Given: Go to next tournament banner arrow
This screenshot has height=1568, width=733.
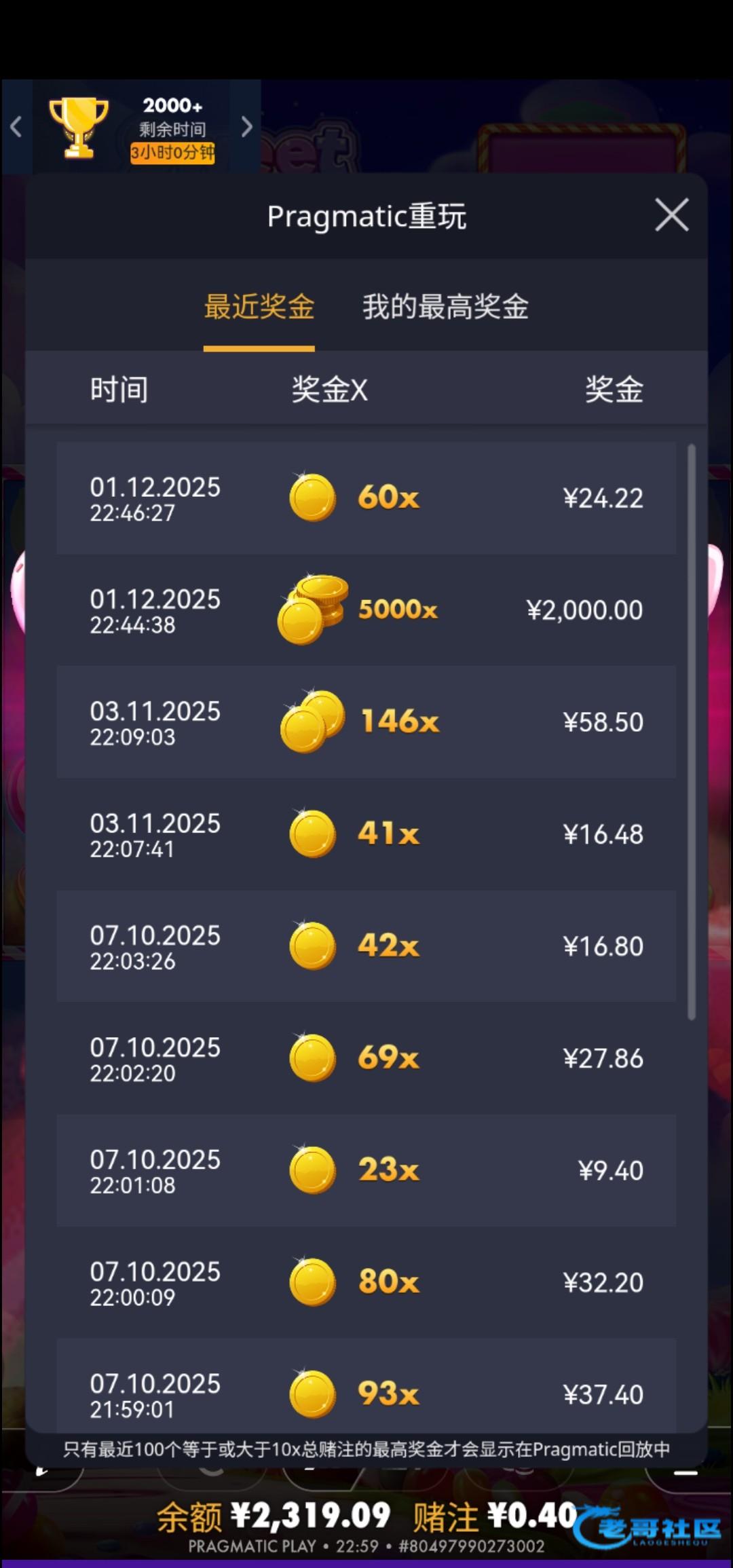Looking at the screenshot, I should (246, 127).
